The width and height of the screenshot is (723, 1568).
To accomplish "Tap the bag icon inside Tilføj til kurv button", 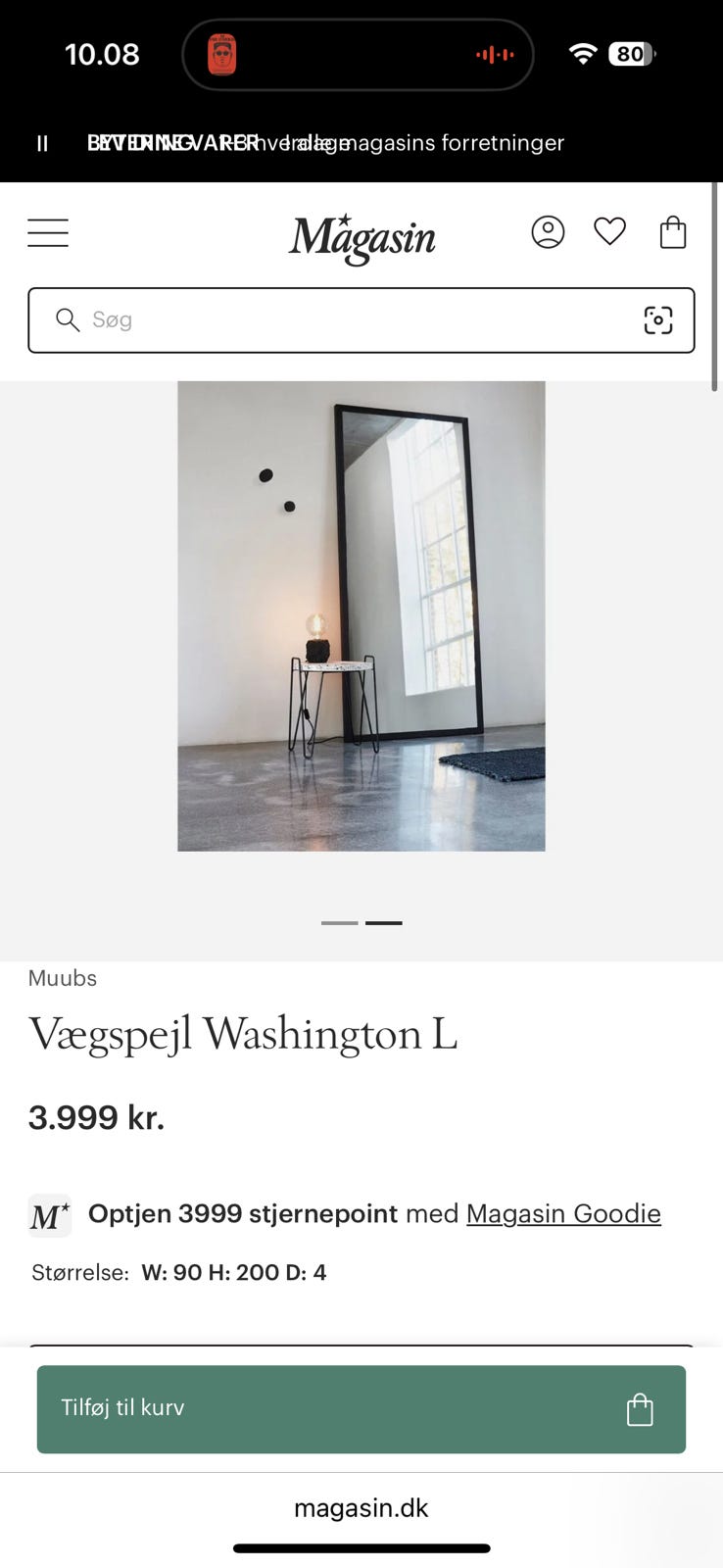I will point(640,1409).
